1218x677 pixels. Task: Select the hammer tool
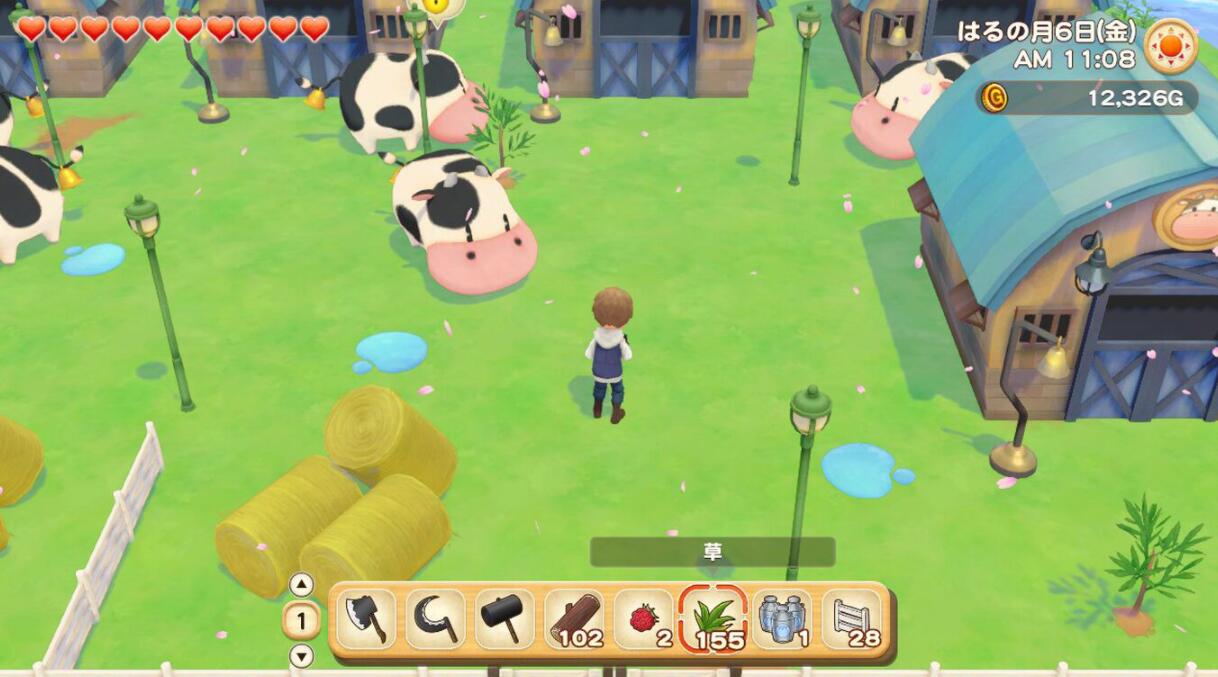pos(504,620)
